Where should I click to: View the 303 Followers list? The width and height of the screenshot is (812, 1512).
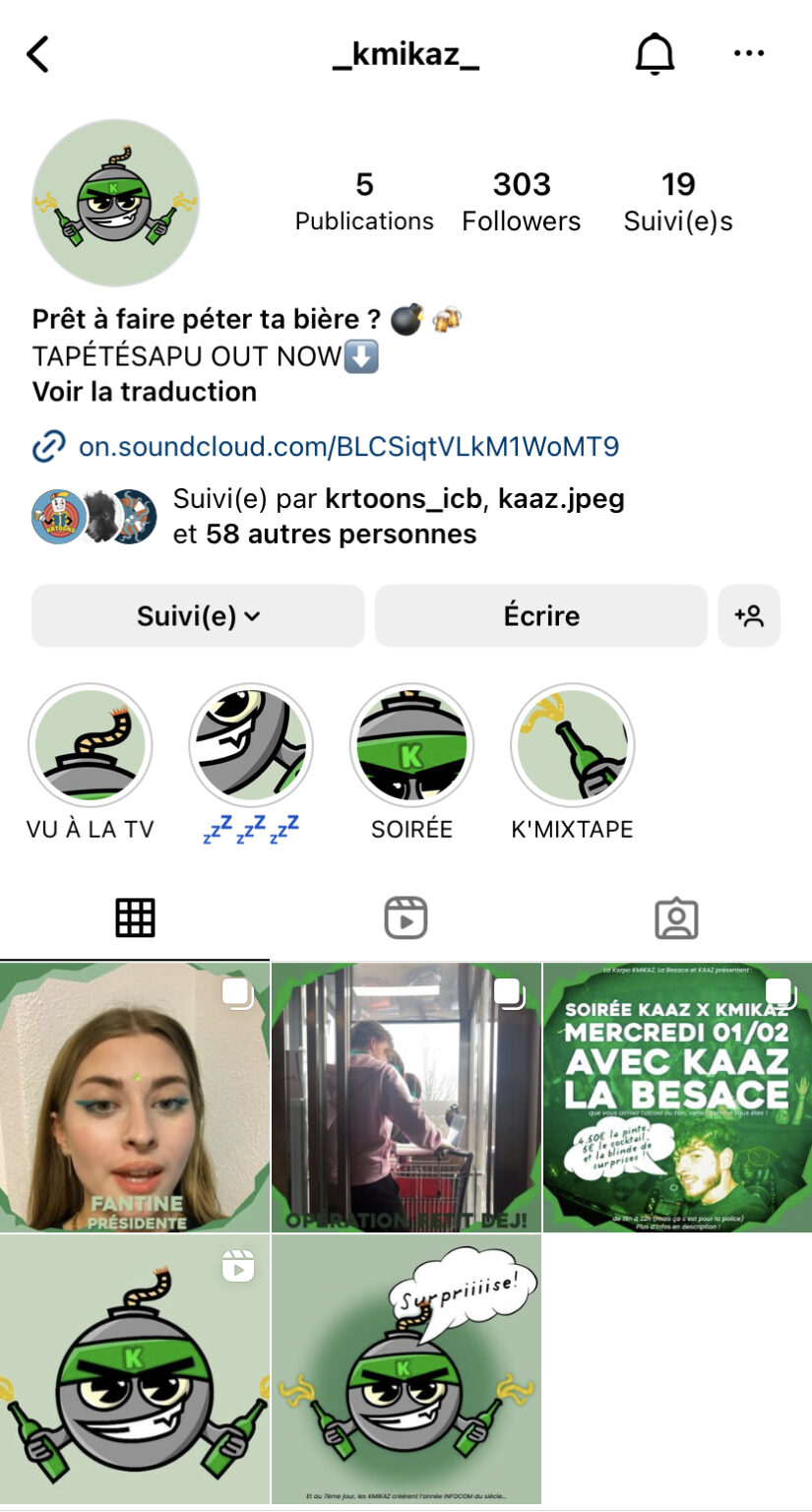pyautogui.click(x=521, y=201)
